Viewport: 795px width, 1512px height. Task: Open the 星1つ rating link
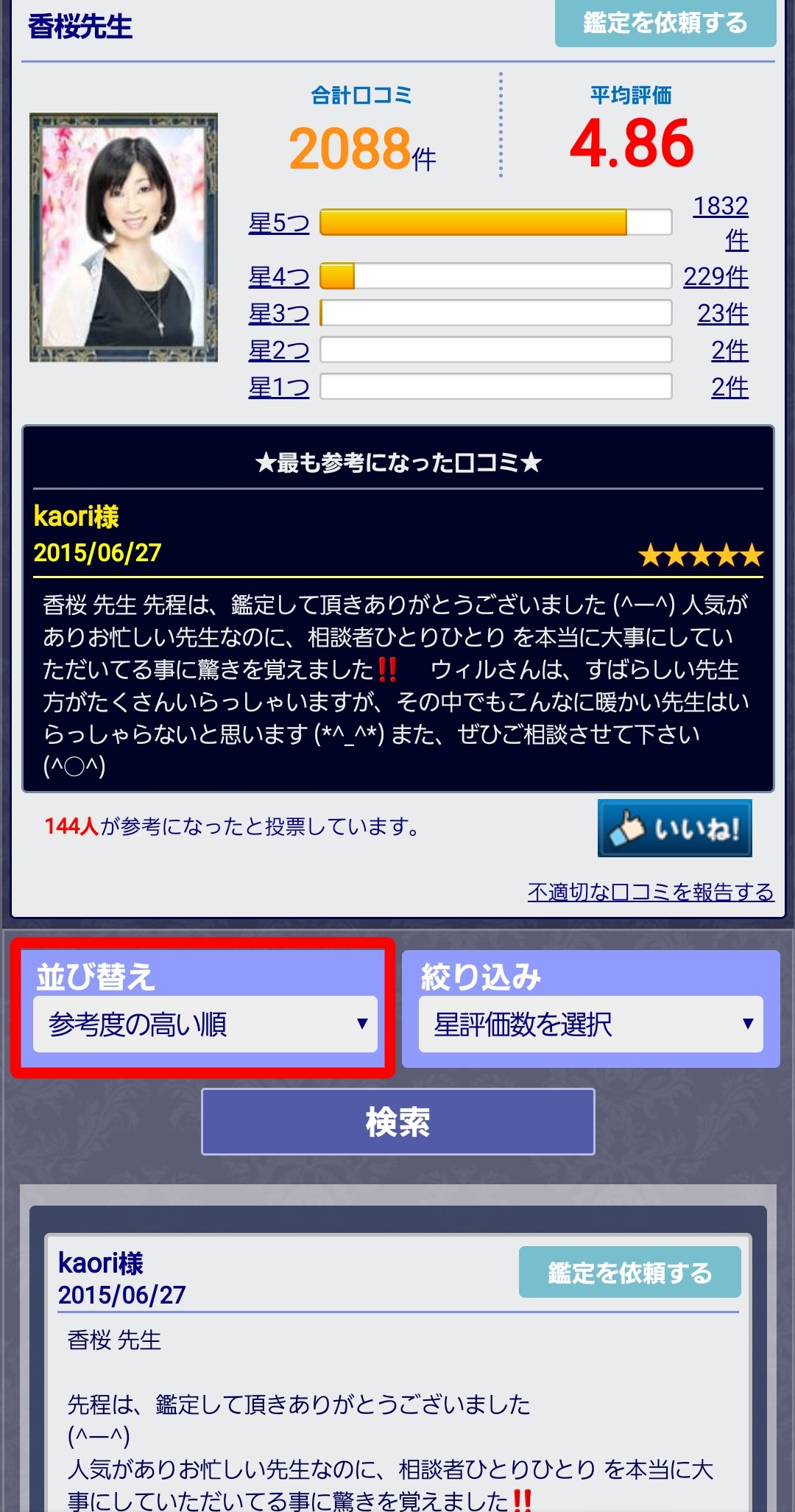(279, 387)
